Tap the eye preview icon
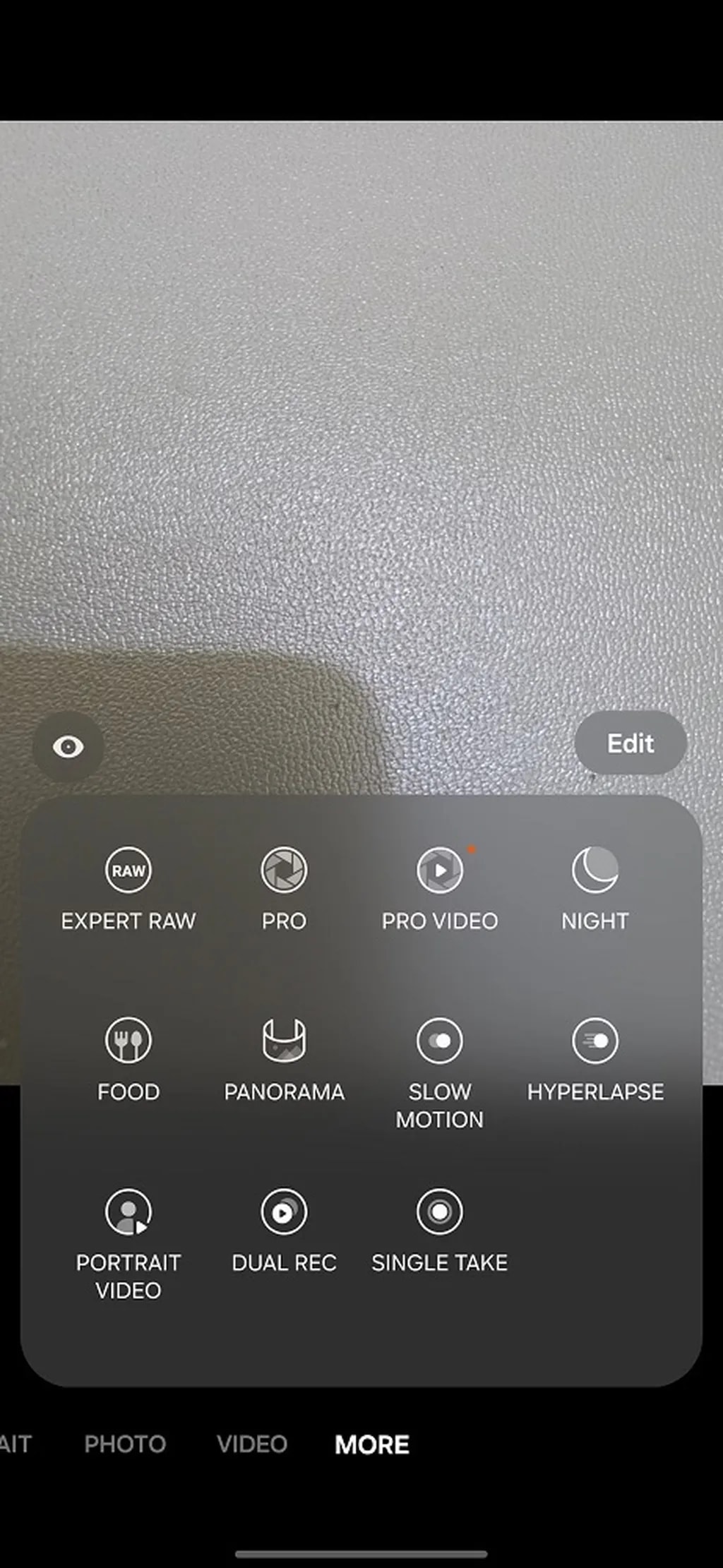The width and height of the screenshot is (723, 1568). pos(68,746)
